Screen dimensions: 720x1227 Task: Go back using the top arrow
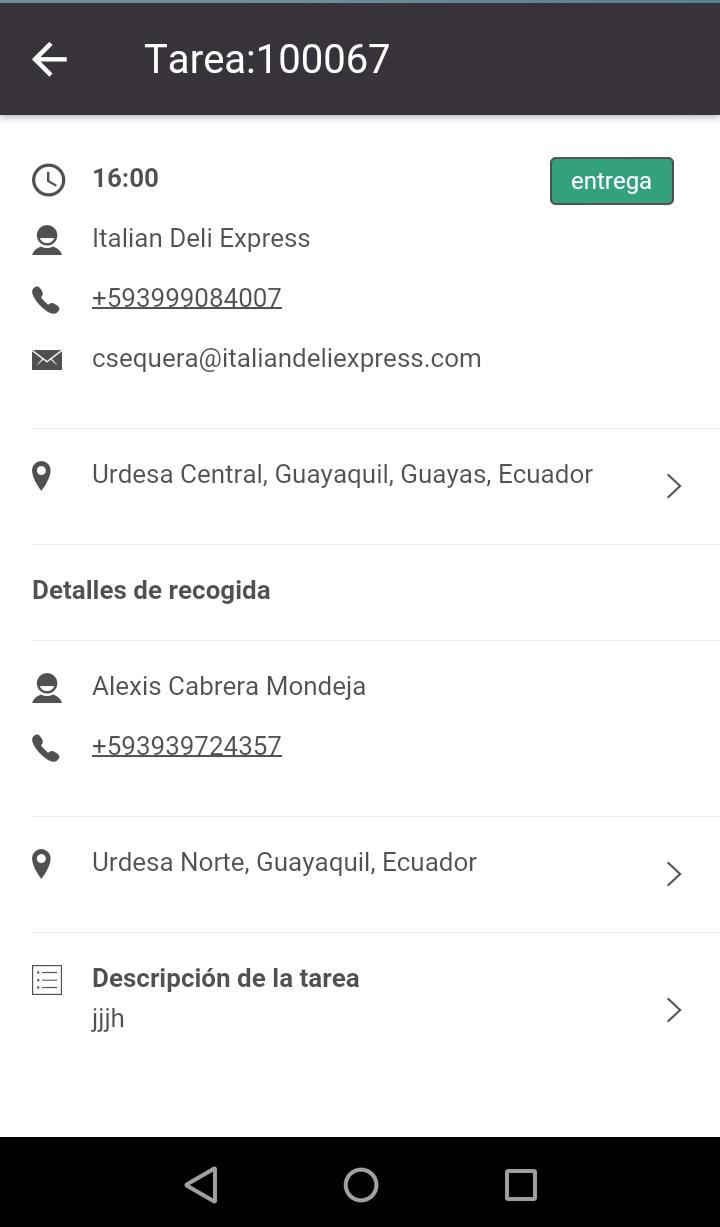point(49,59)
